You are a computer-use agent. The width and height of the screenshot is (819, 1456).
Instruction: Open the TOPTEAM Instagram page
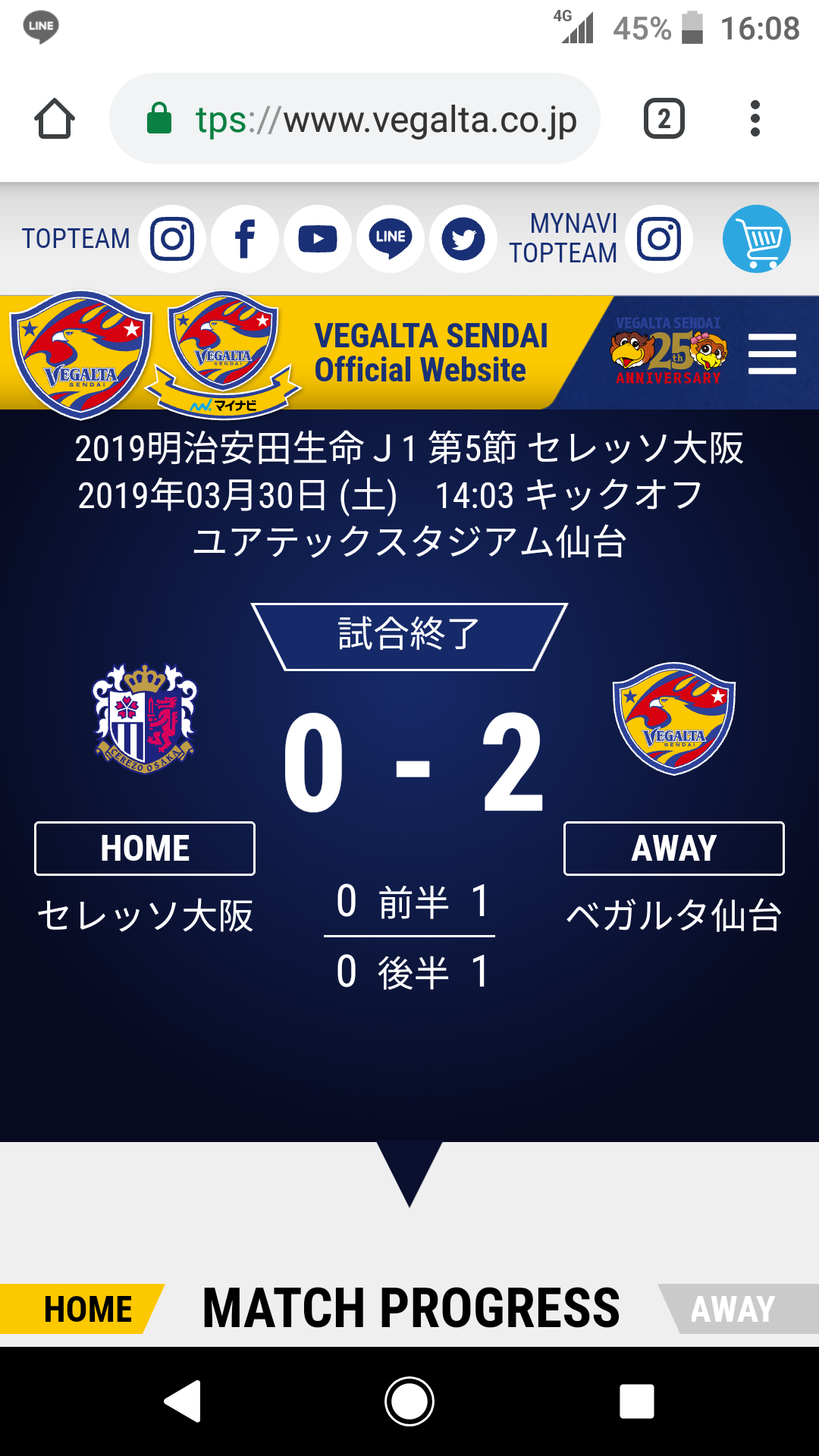tap(172, 240)
